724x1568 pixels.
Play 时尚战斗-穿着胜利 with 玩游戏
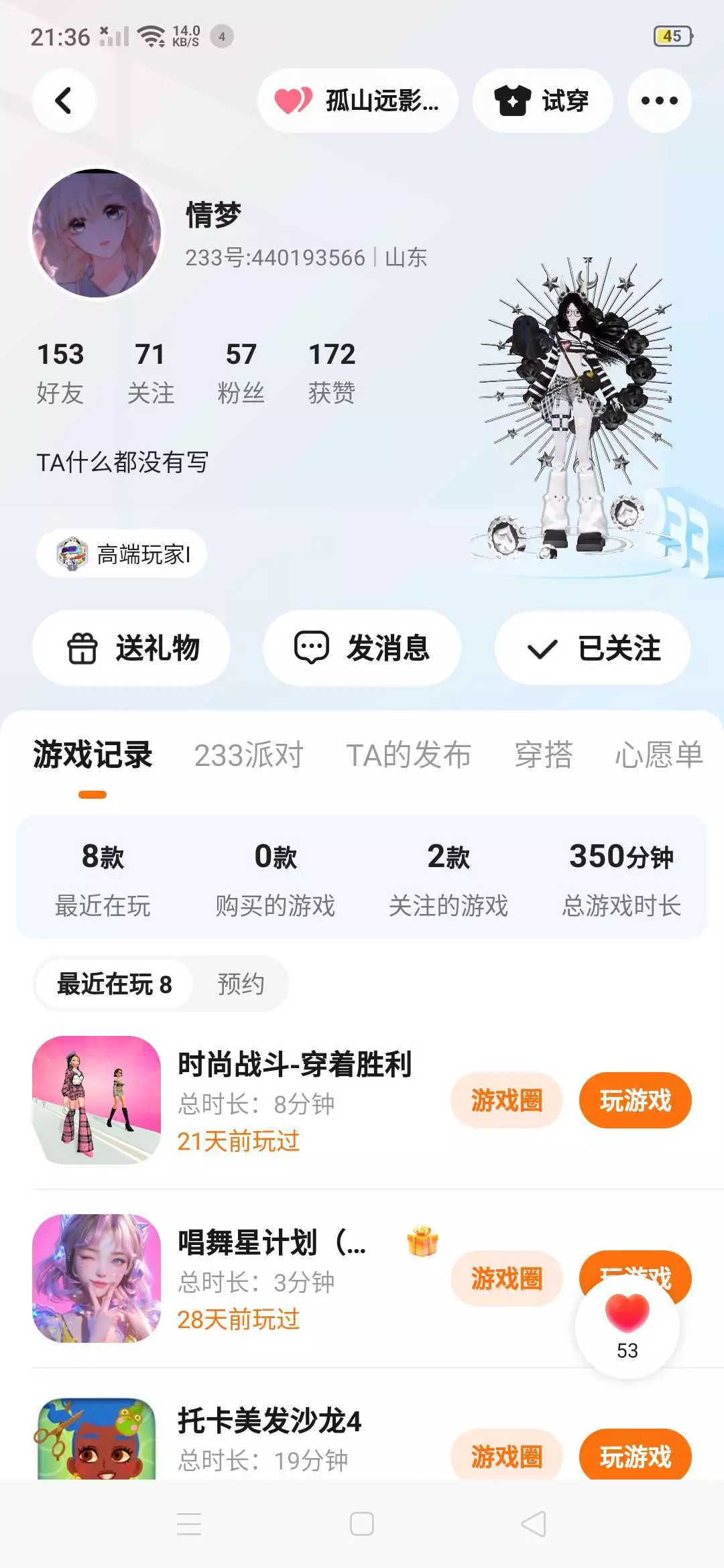pos(636,1100)
